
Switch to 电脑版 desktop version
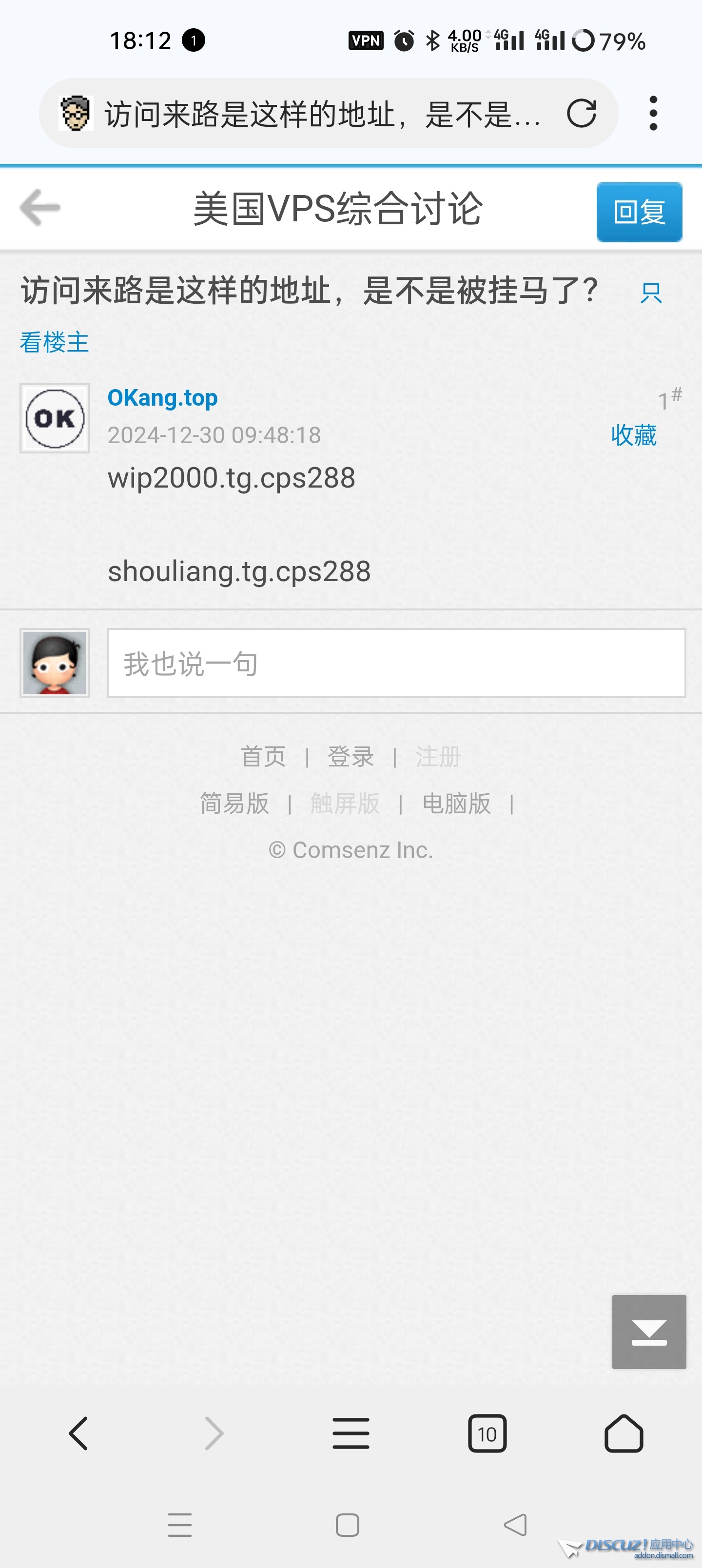coord(456,804)
